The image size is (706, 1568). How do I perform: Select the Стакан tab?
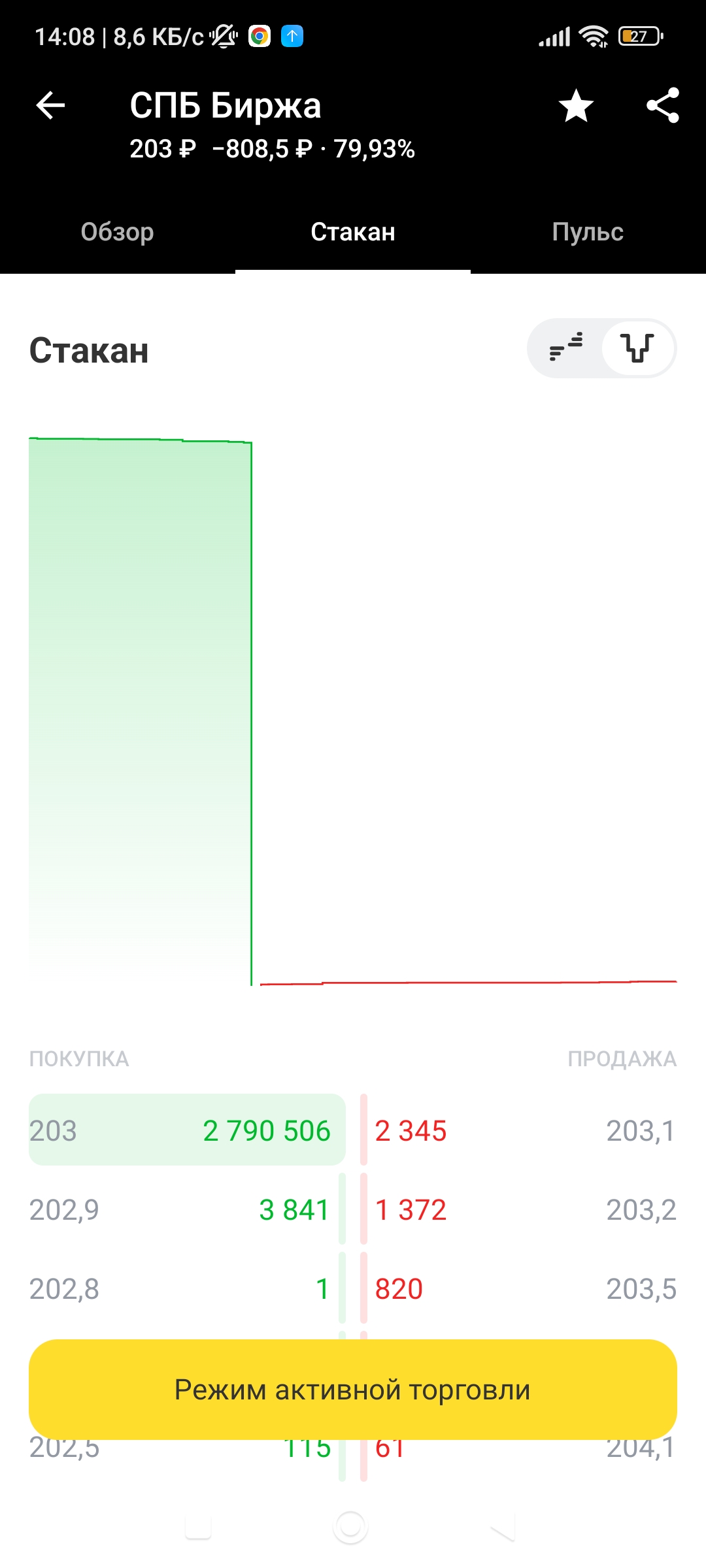coord(353,232)
